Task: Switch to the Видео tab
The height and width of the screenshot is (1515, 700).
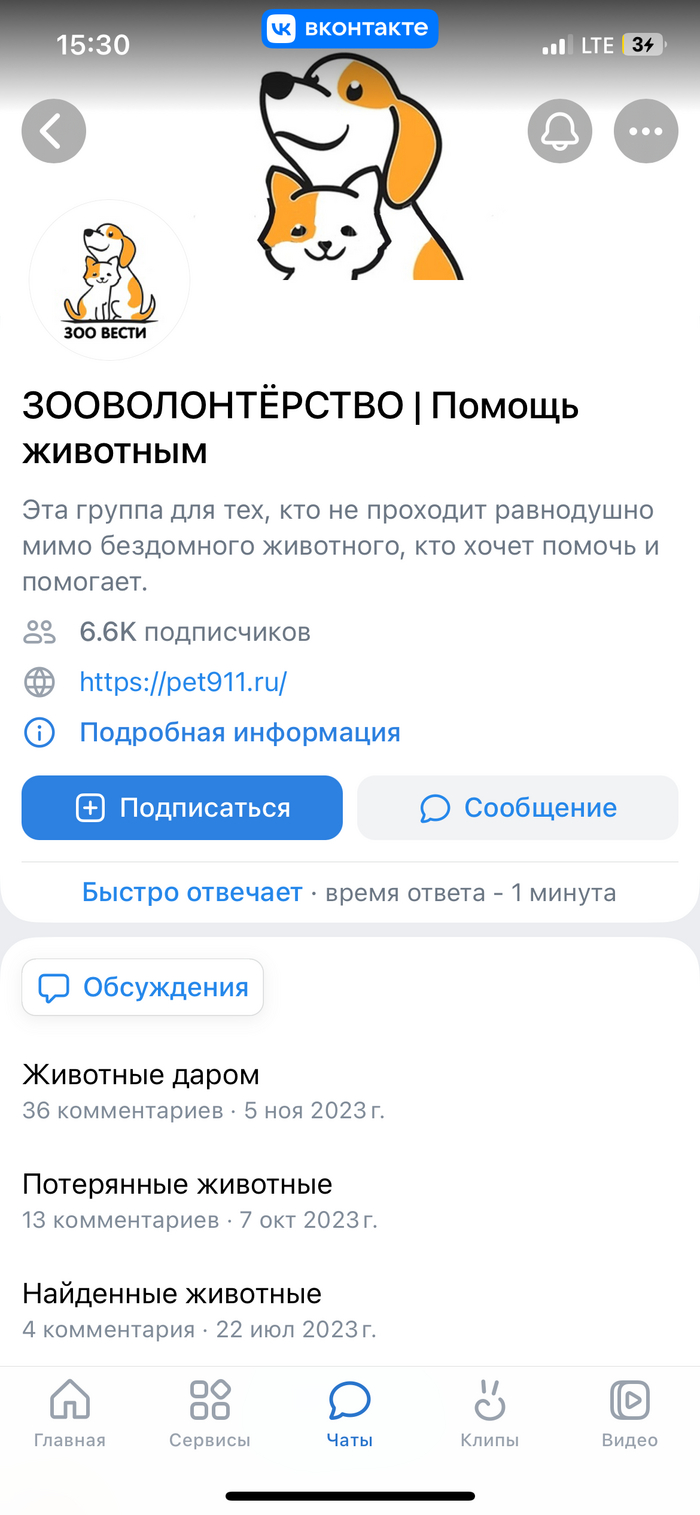Action: pos(630,1413)
